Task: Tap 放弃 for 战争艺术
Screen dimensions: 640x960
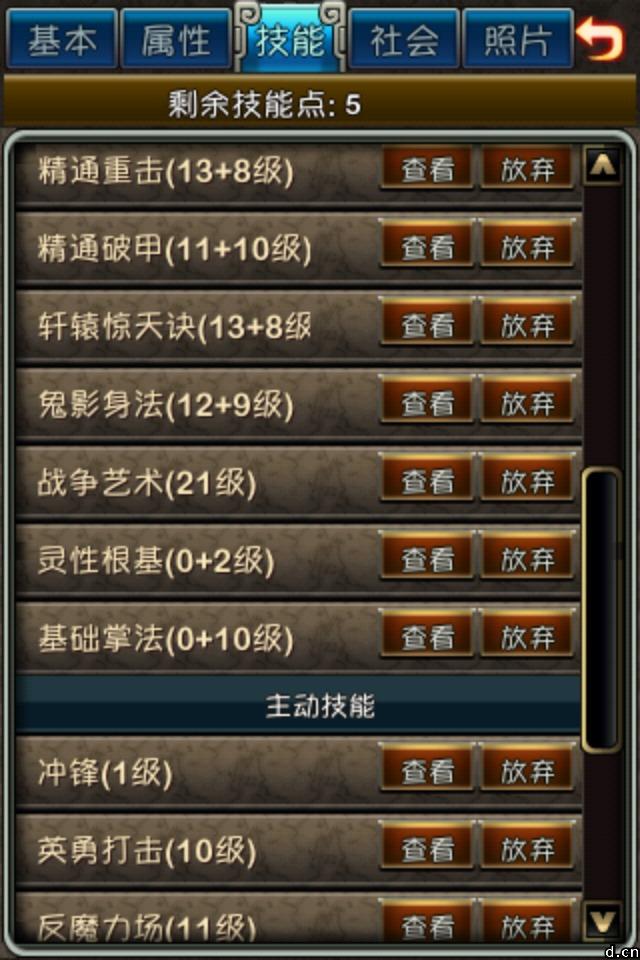Action: click(x=527, y=481)
